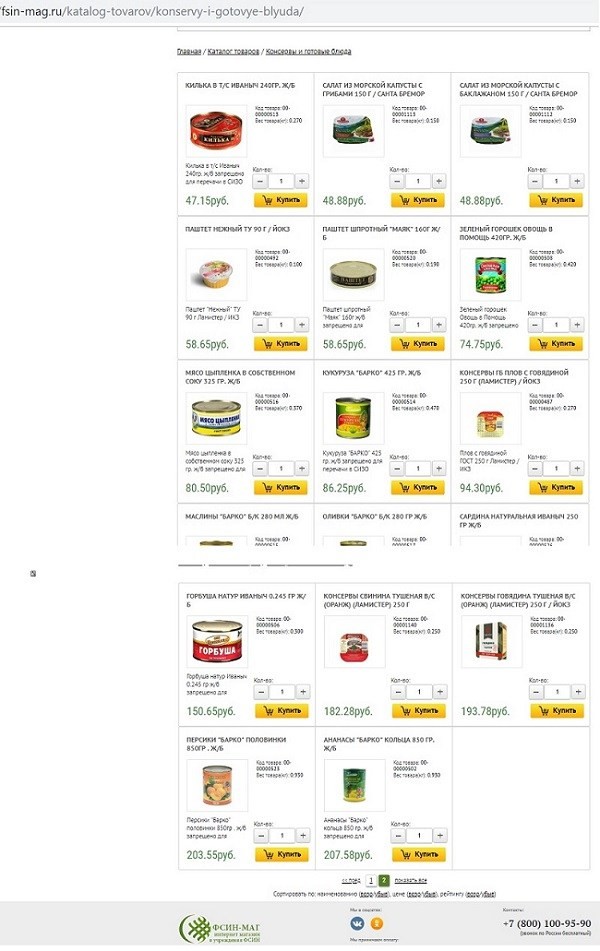Buy Горбуша натур Иваныч 0.245 гр
The image size is (600, 951).
click(280, 711)
